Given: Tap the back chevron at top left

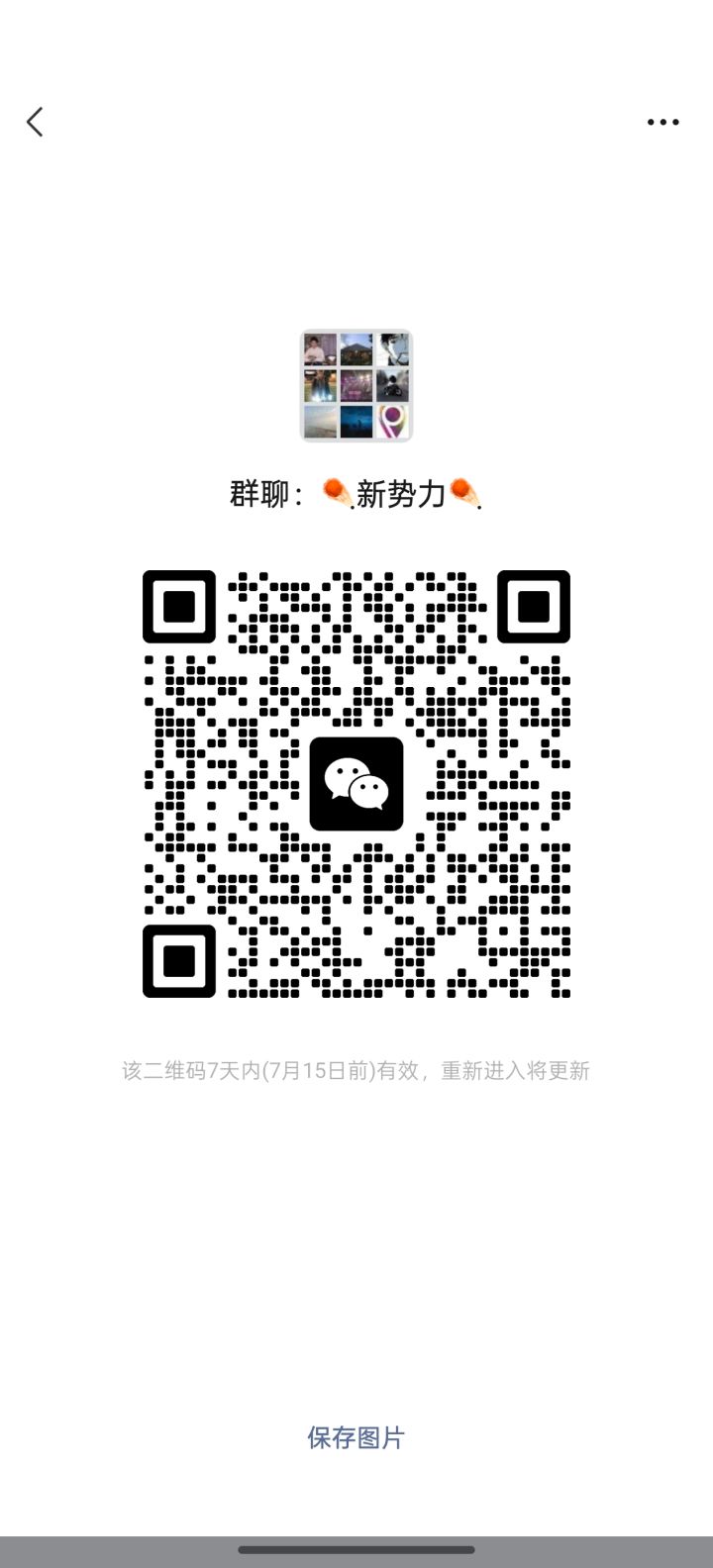Looking at the screenshot, I should 34,121.
